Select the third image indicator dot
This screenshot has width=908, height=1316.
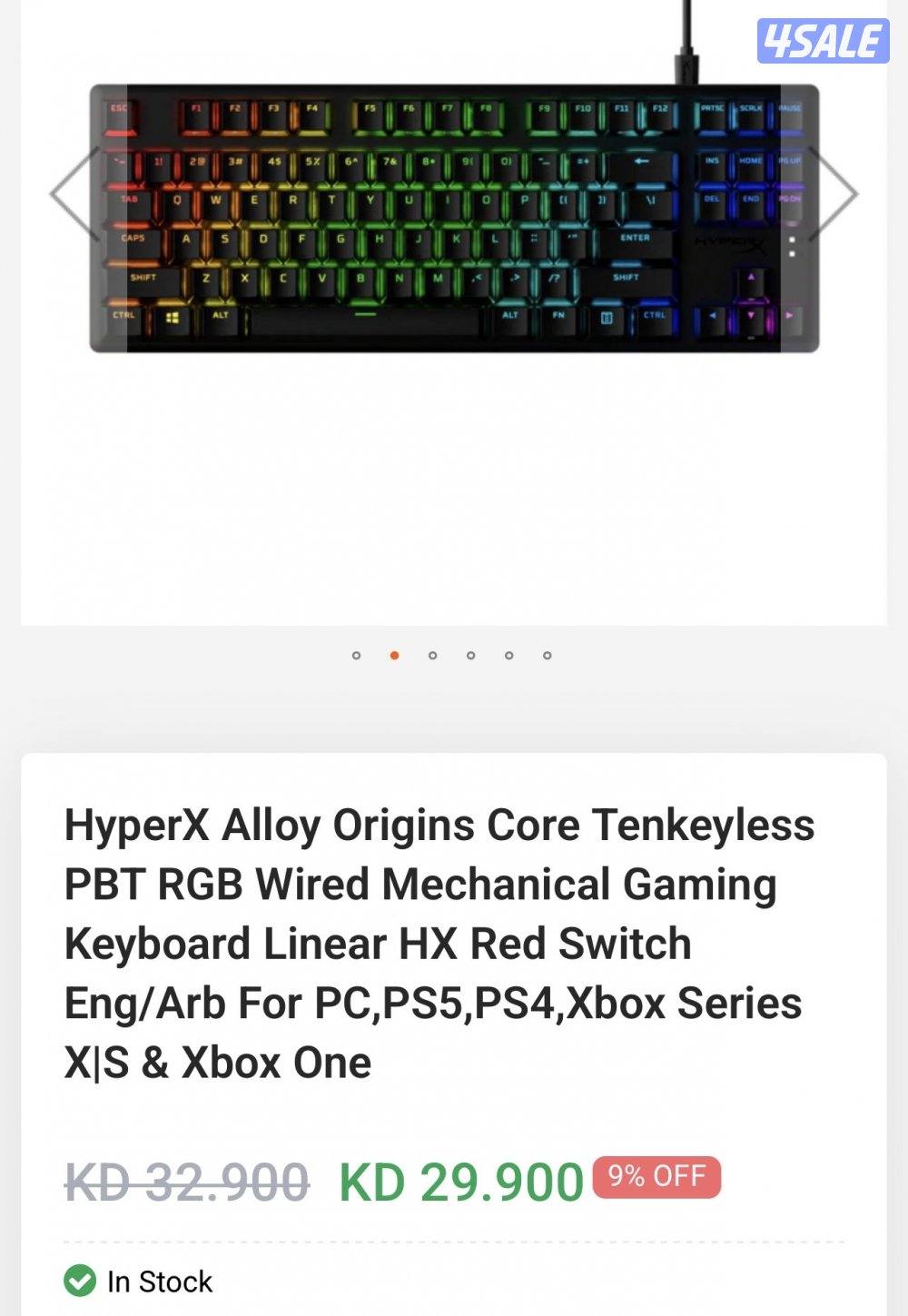[x=432, y=656]
